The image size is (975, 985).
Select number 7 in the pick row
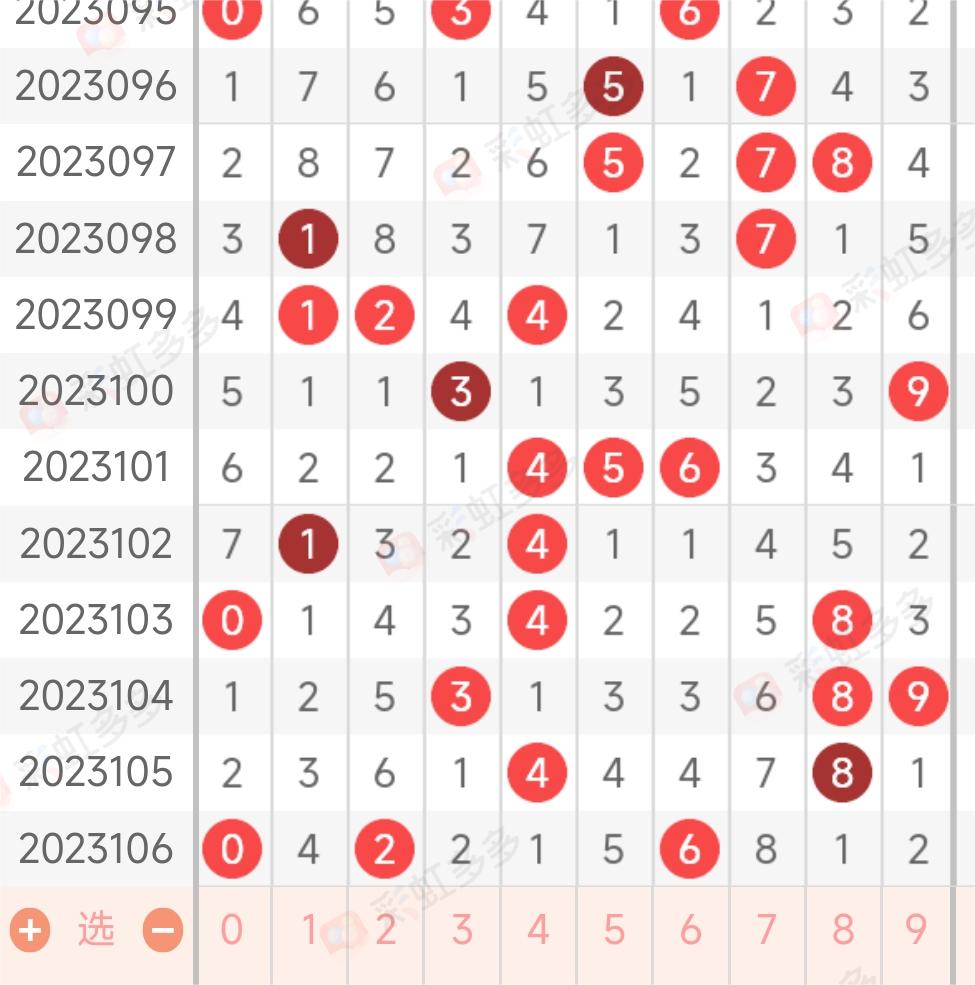coord(766,931)
